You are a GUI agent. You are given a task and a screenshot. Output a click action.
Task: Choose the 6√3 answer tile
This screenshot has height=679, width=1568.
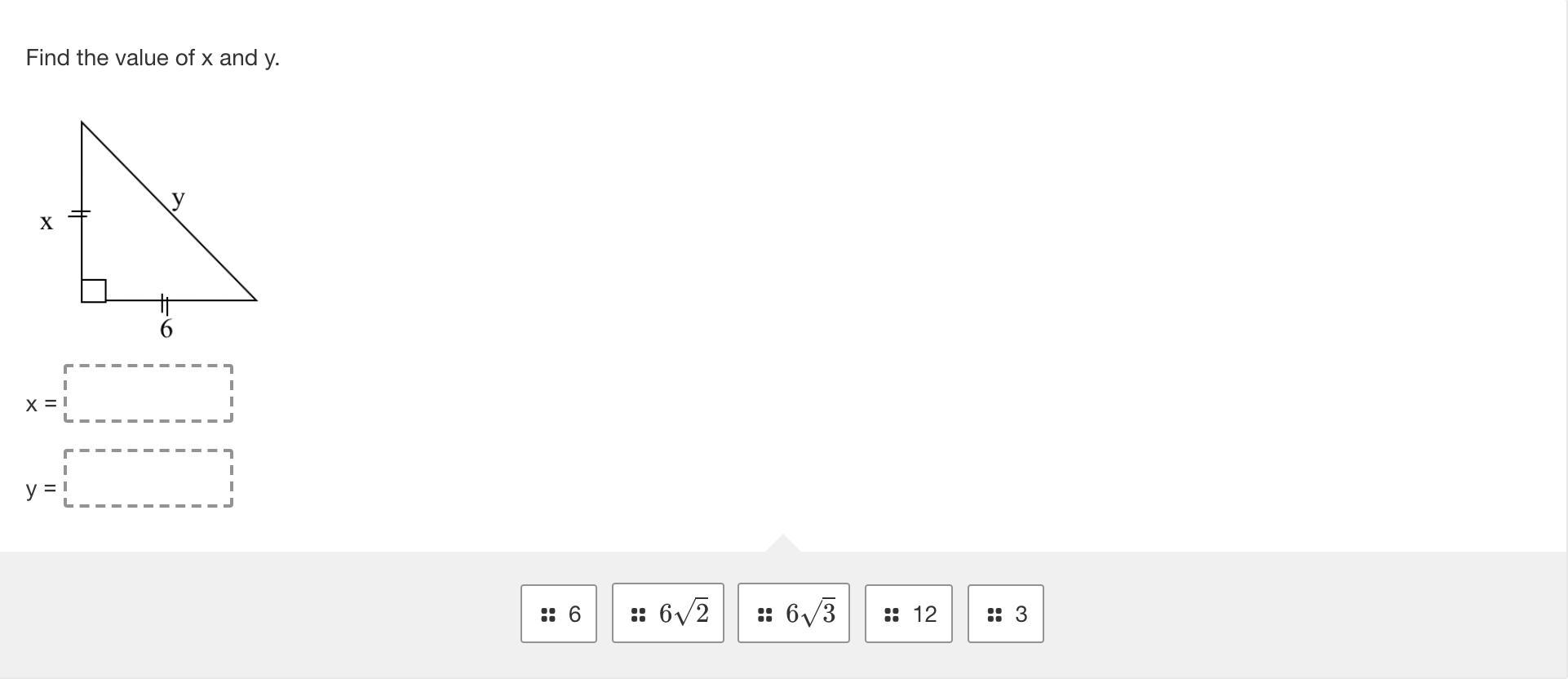pyautogui.click(x=794, y=613)
